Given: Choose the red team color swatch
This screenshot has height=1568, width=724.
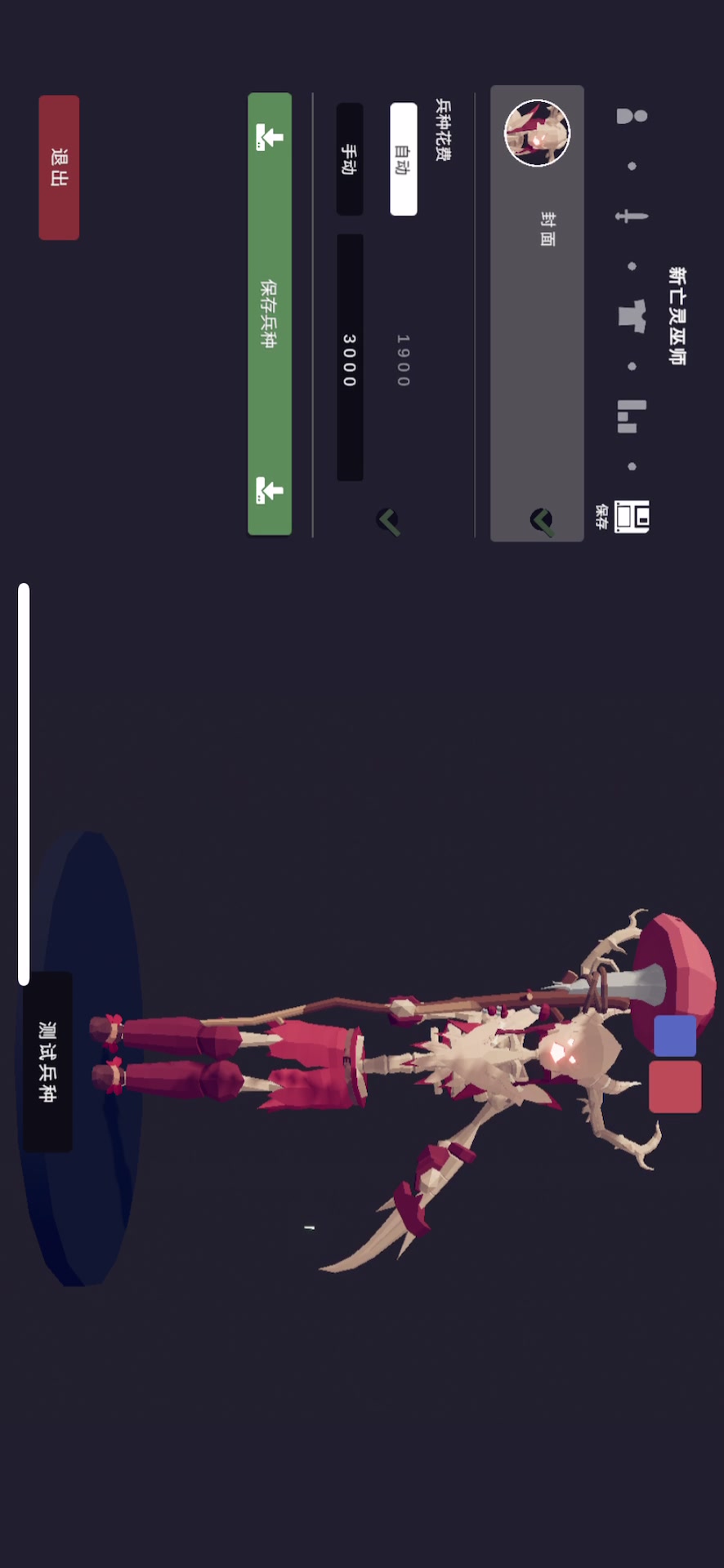Looking at the screenshot, I should (x=675, y=1086).
